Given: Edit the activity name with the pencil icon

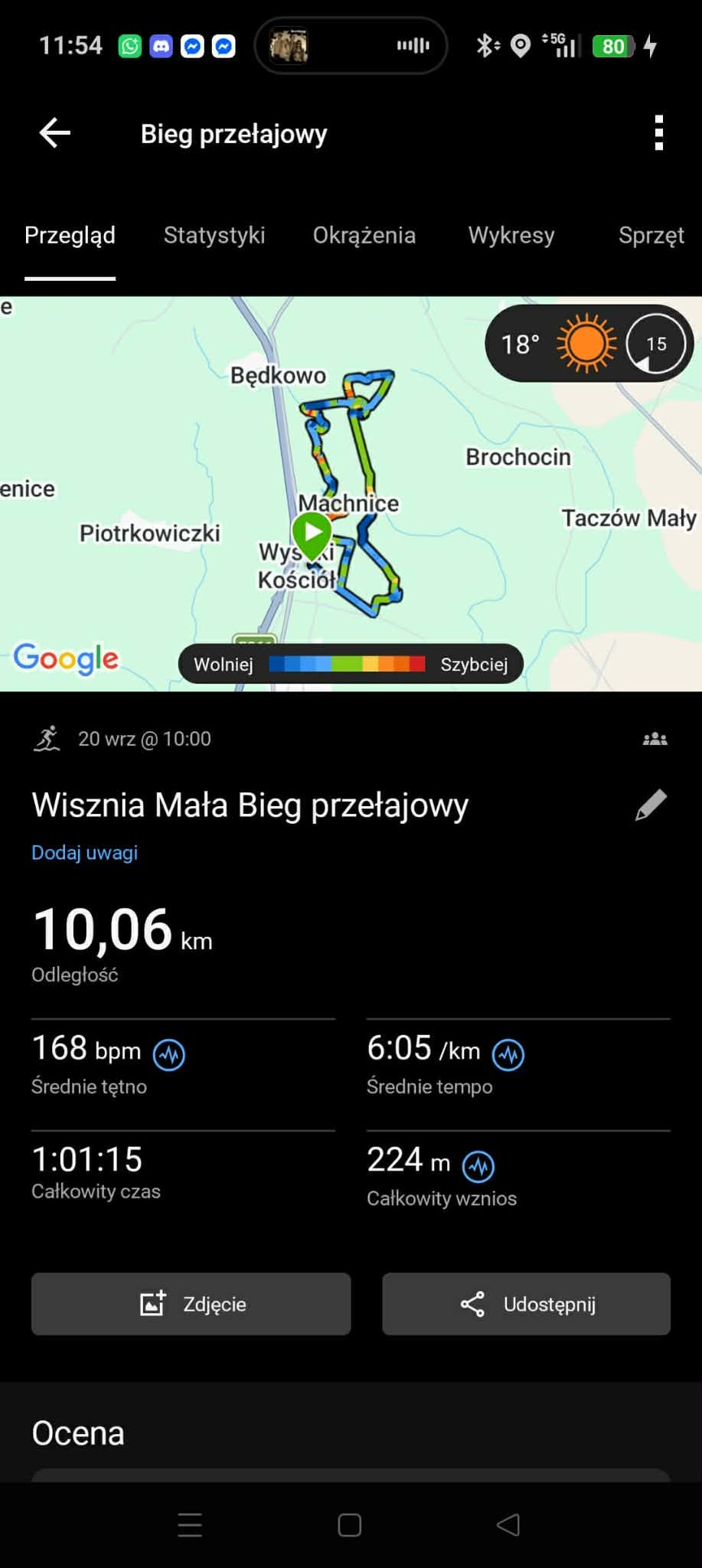Looking at the screenshot, I should pos(651,805).
